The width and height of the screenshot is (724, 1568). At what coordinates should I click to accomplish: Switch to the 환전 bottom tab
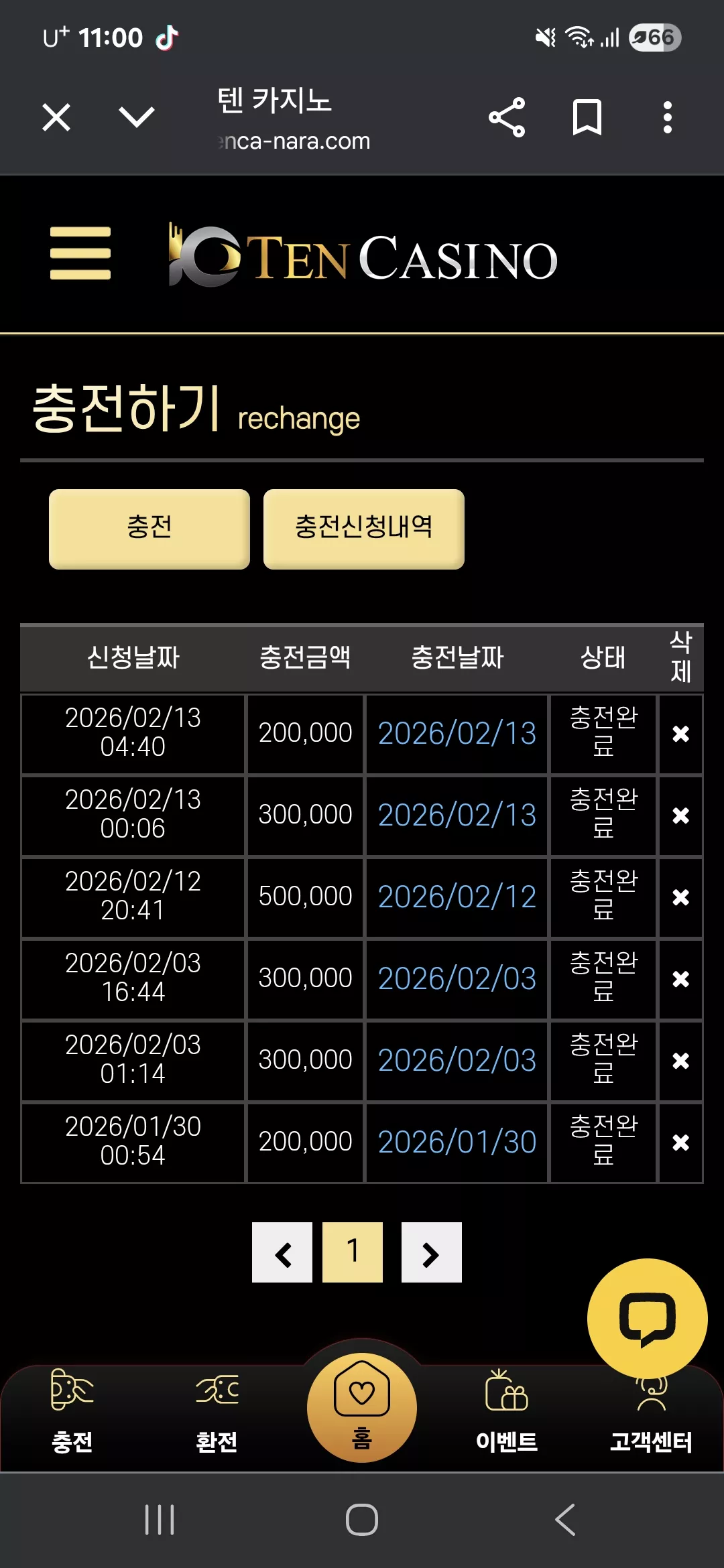coord(217,1412)
